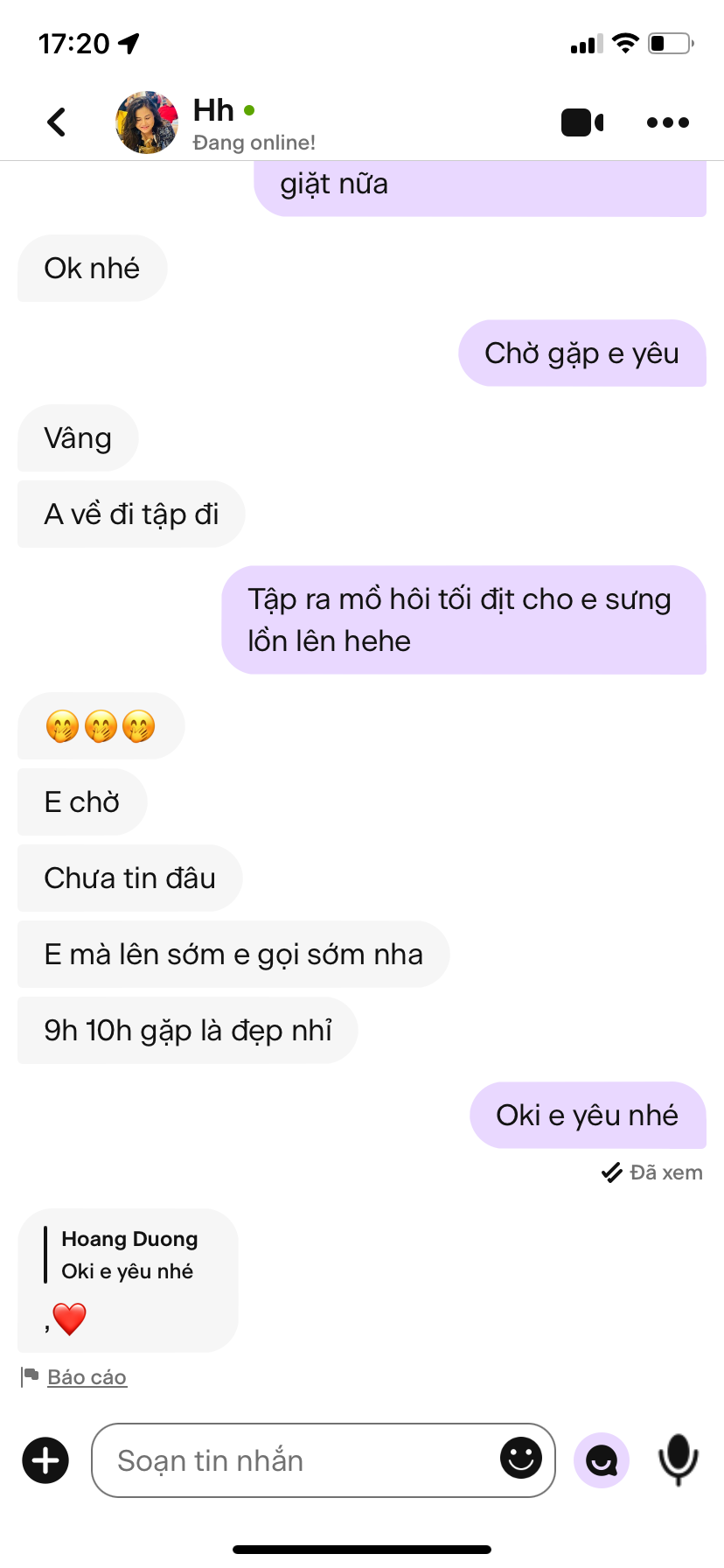
Task: Open Hh's profile picture
Action: [x=147, y=122]
